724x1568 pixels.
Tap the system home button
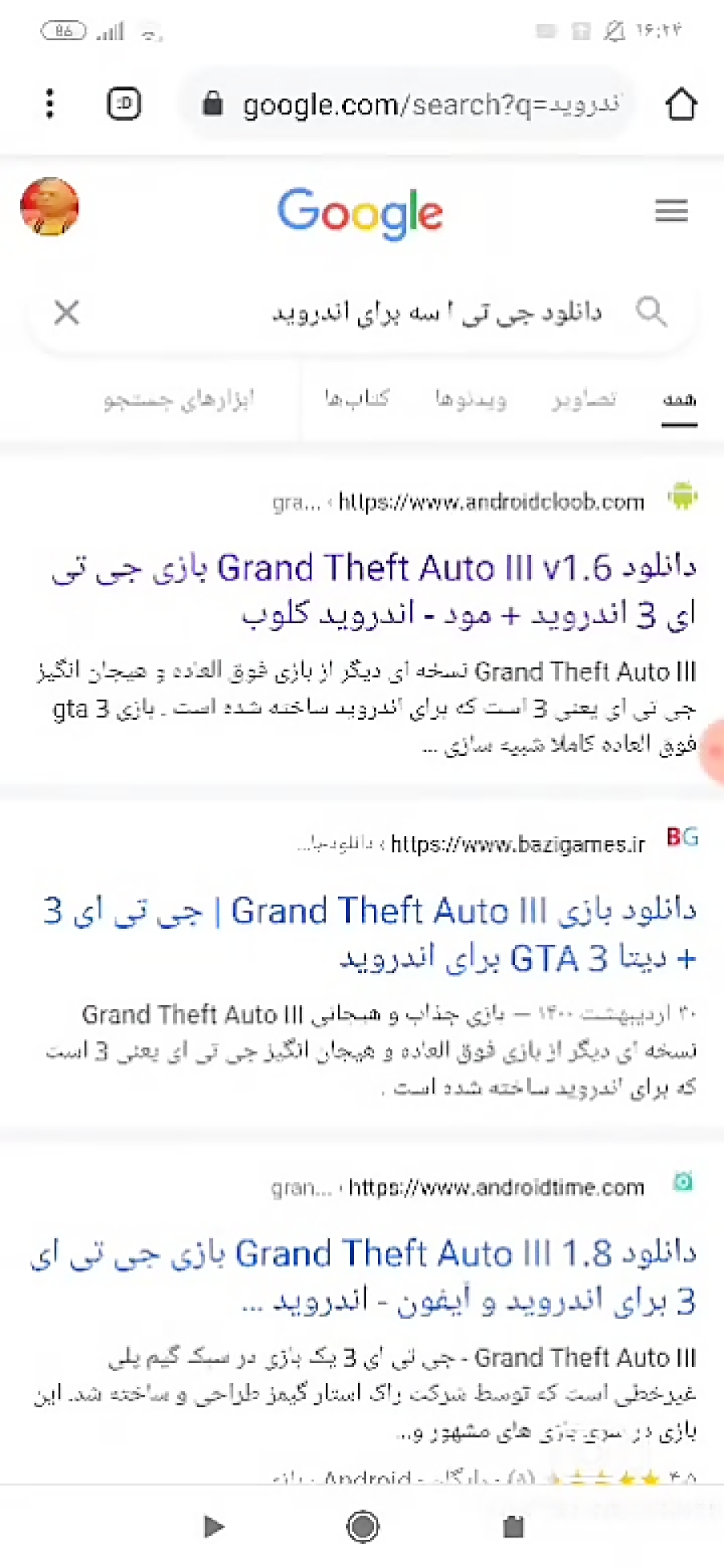pos(363,1526)
